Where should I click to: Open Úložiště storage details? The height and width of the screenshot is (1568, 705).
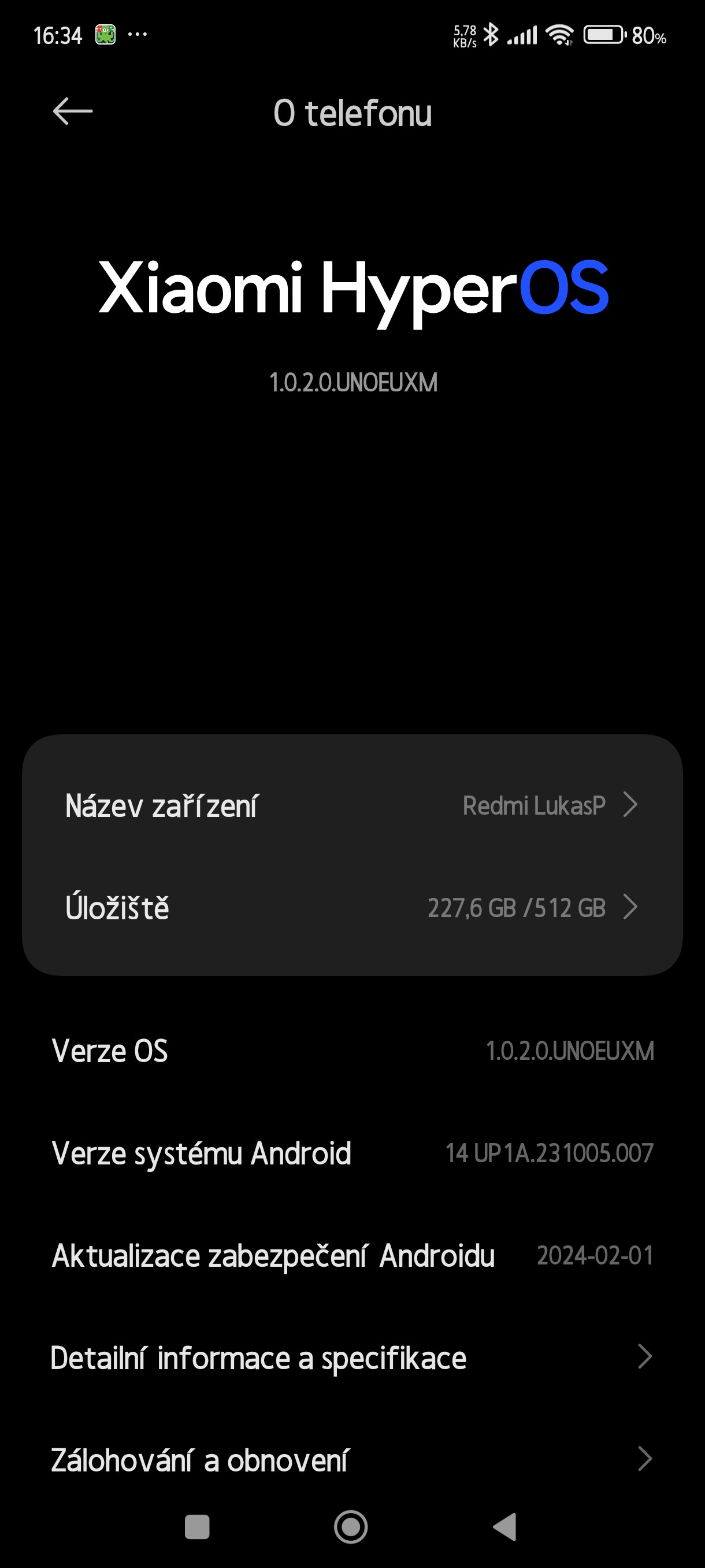click(351, 908)
